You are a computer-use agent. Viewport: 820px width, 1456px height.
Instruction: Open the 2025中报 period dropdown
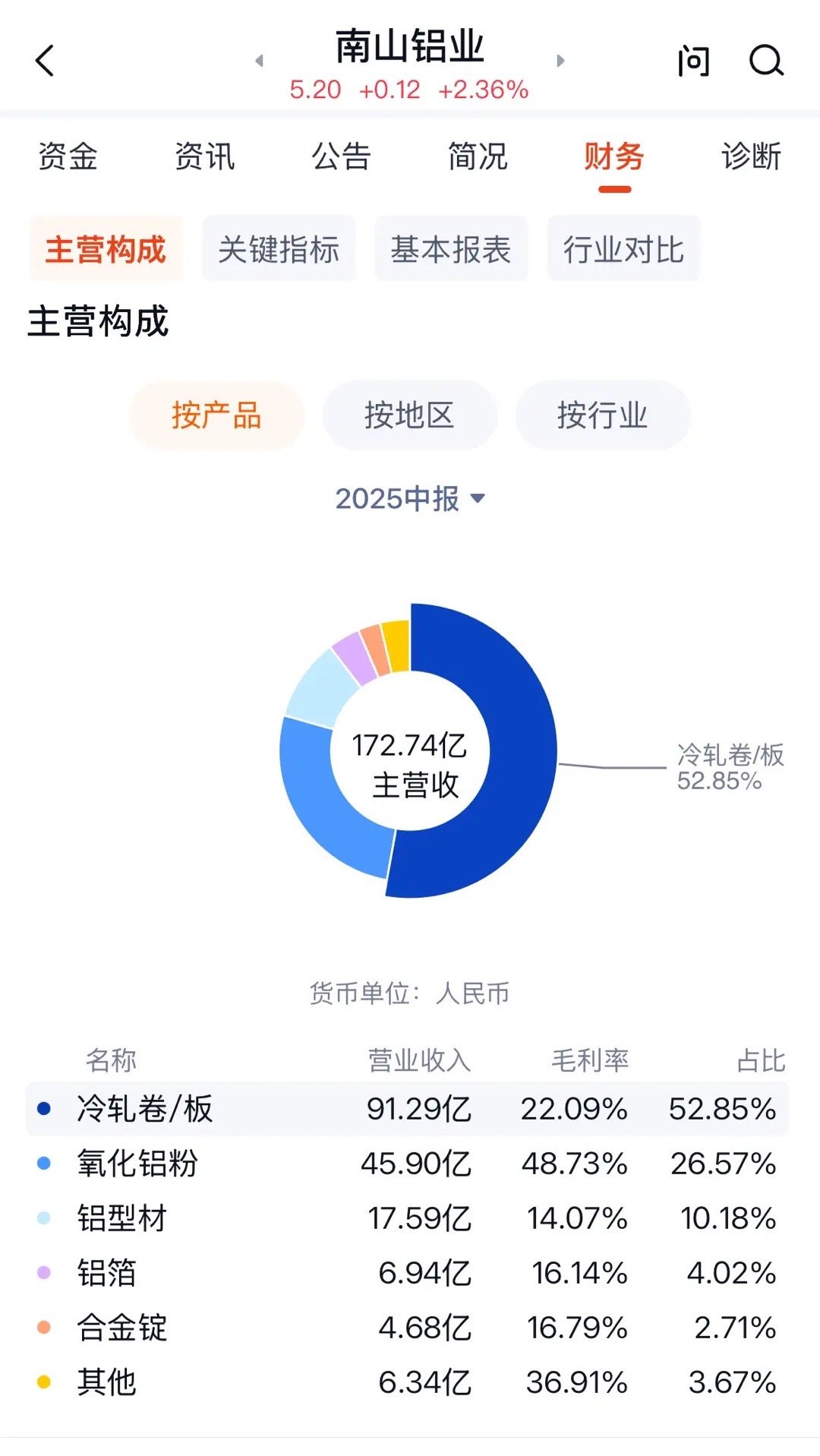point(395,499)
